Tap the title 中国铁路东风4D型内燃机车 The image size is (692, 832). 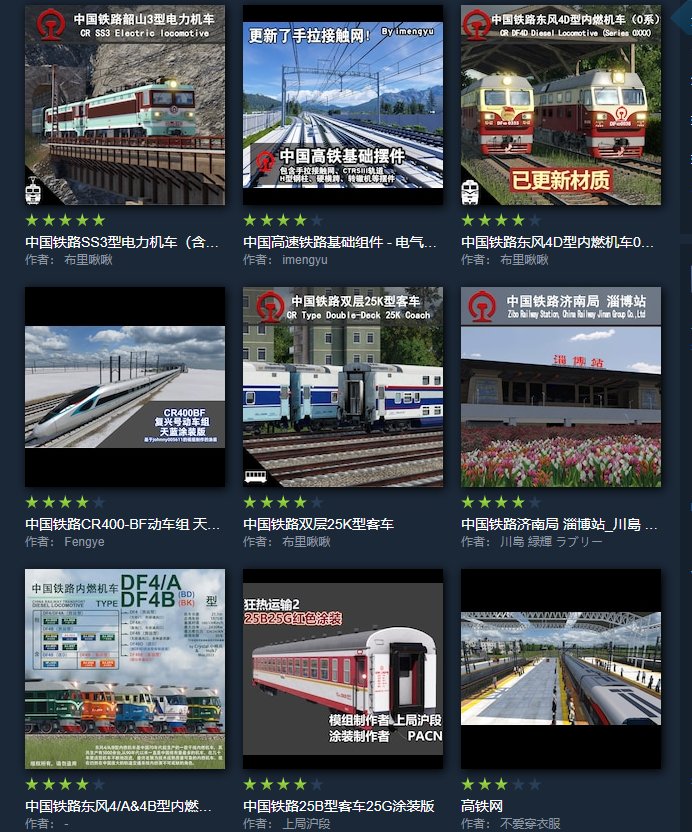pos(558,242)
